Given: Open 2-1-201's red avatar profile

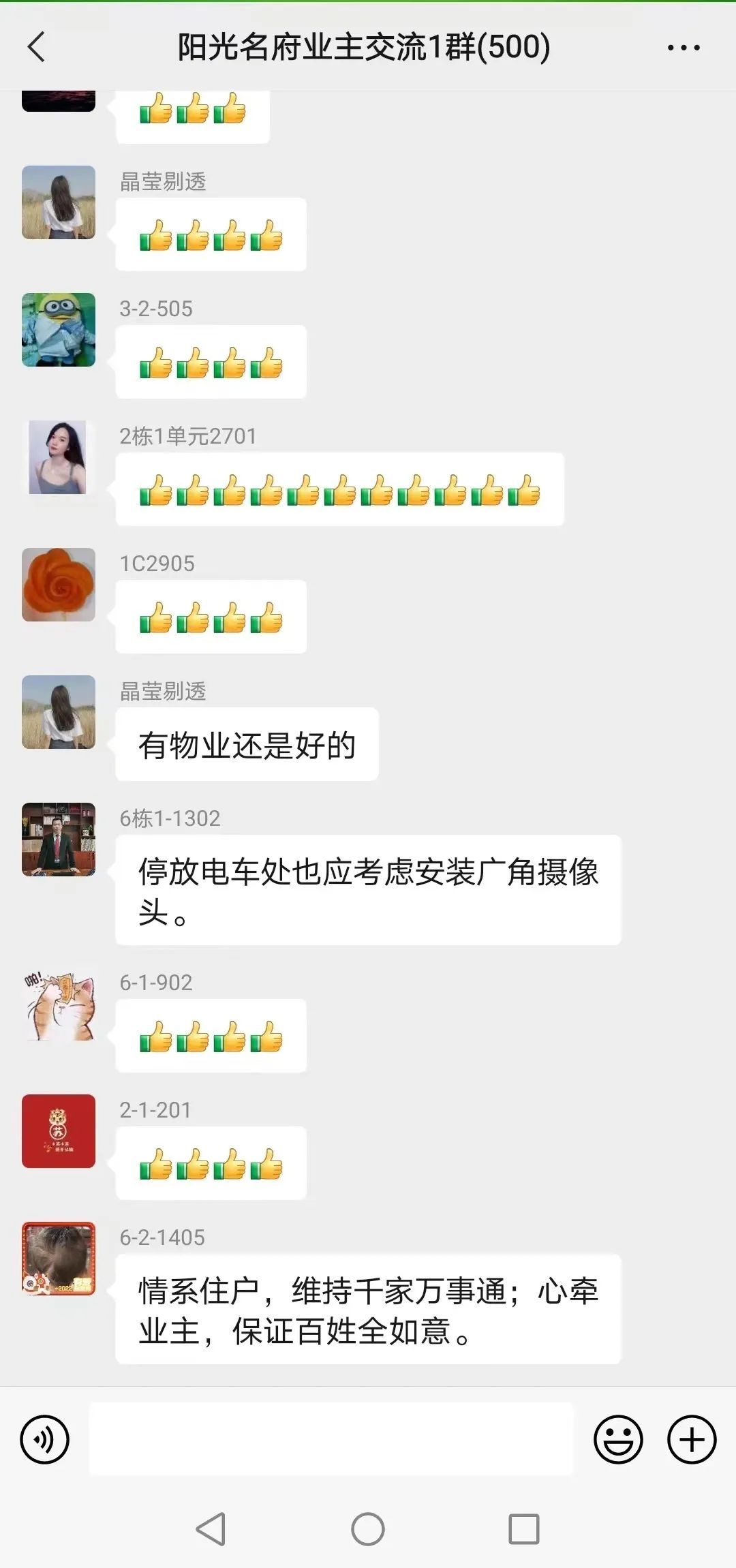Looking at the screenshot, I should click(59, 1131).
